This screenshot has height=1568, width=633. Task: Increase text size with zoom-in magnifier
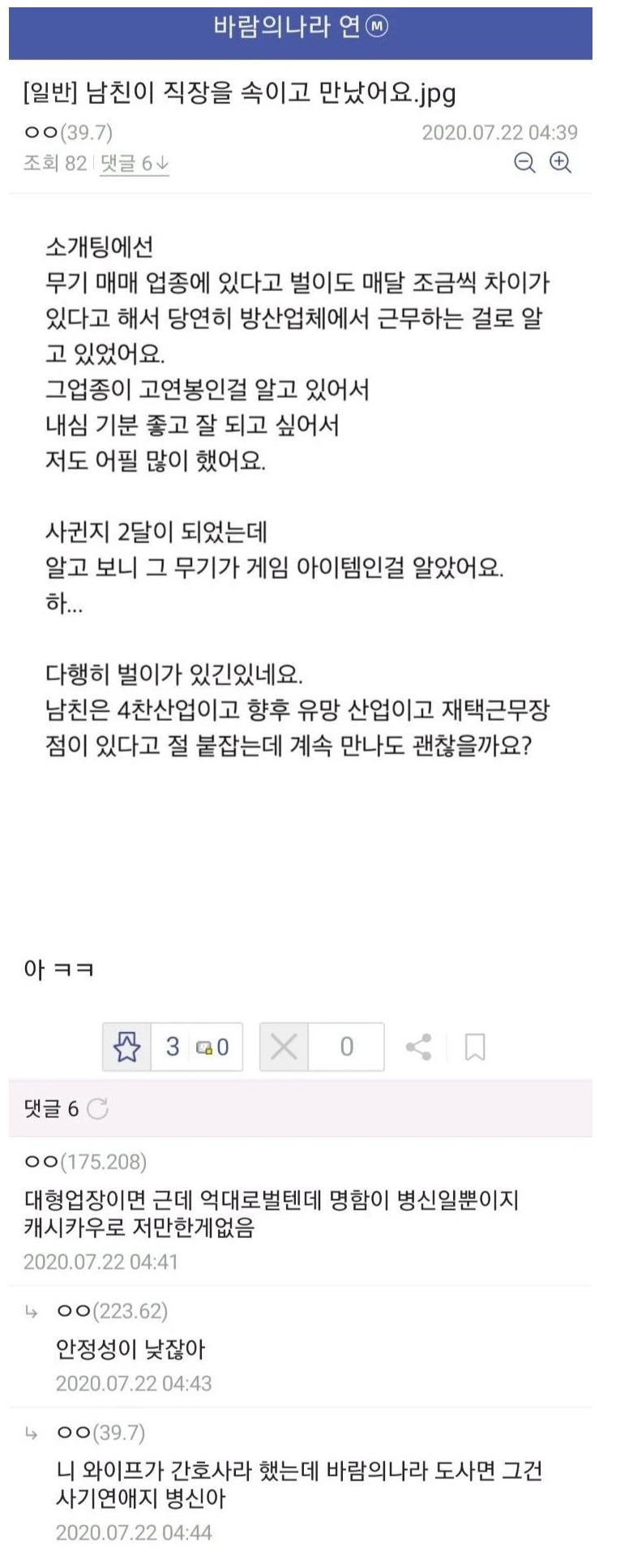tap(560, 163)
